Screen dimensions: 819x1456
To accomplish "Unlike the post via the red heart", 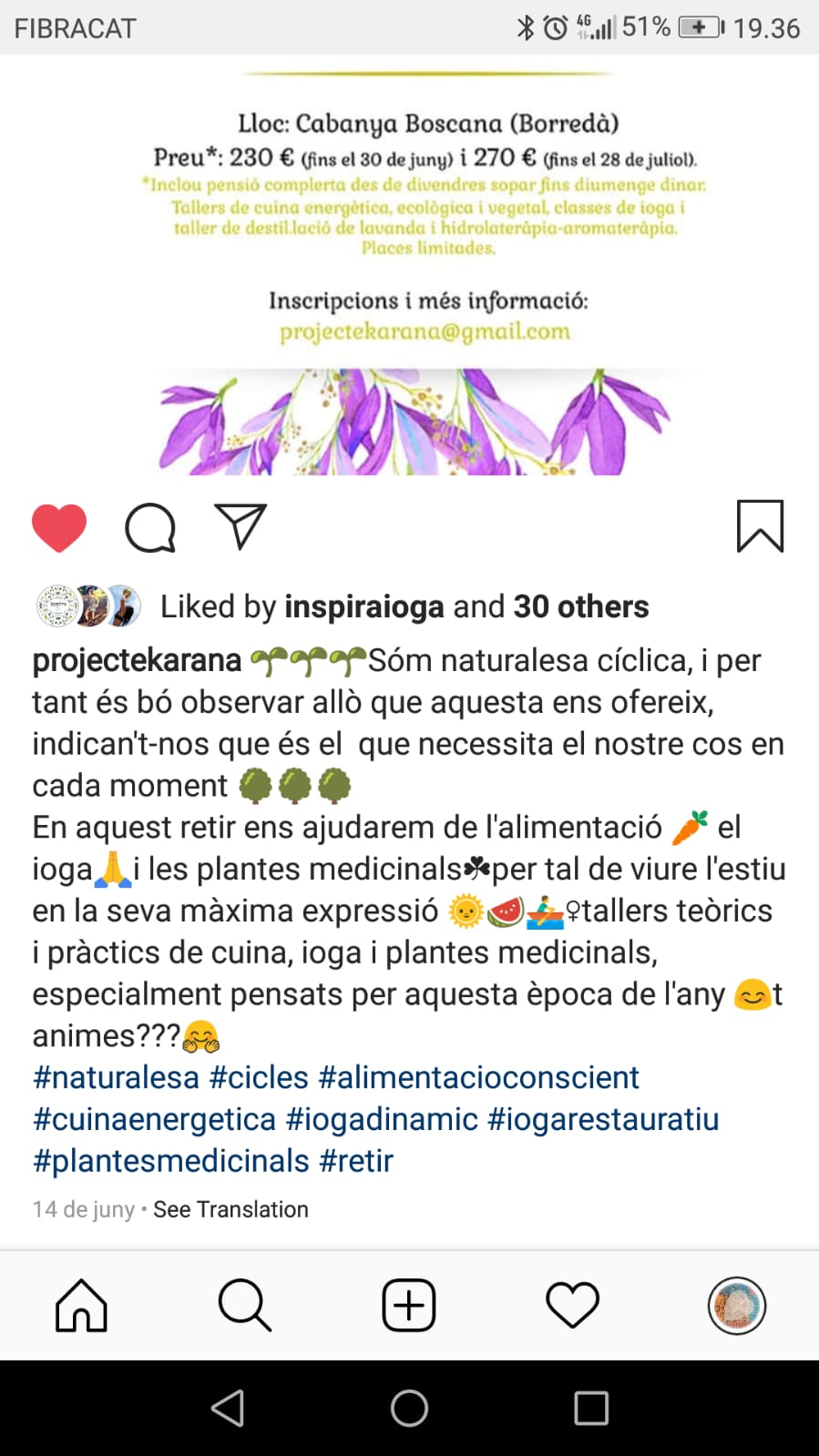I will (59, 527).
